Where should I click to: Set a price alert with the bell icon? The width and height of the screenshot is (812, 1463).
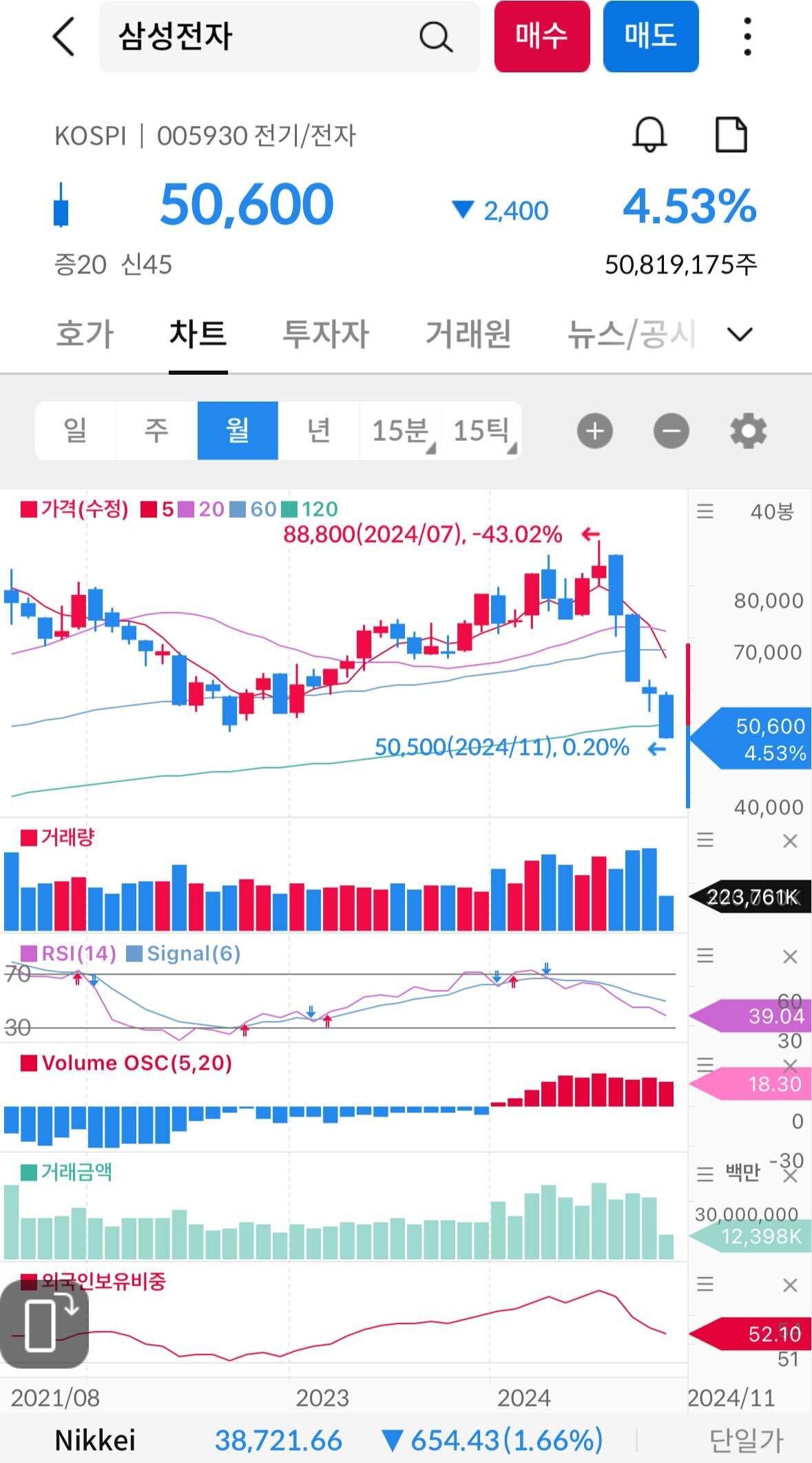click(x=648, y=134)
